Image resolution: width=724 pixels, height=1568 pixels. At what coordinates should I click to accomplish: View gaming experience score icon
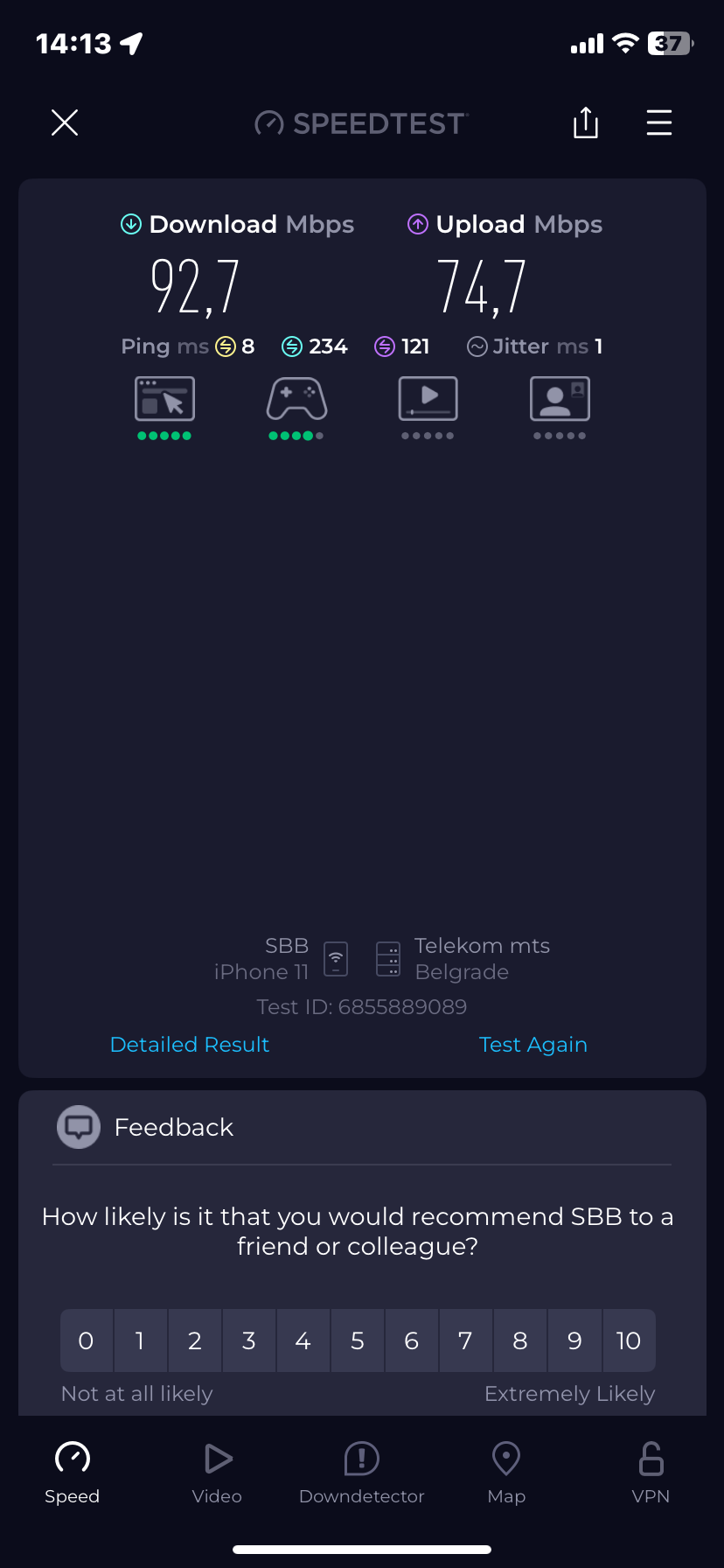tap(296, 400)
